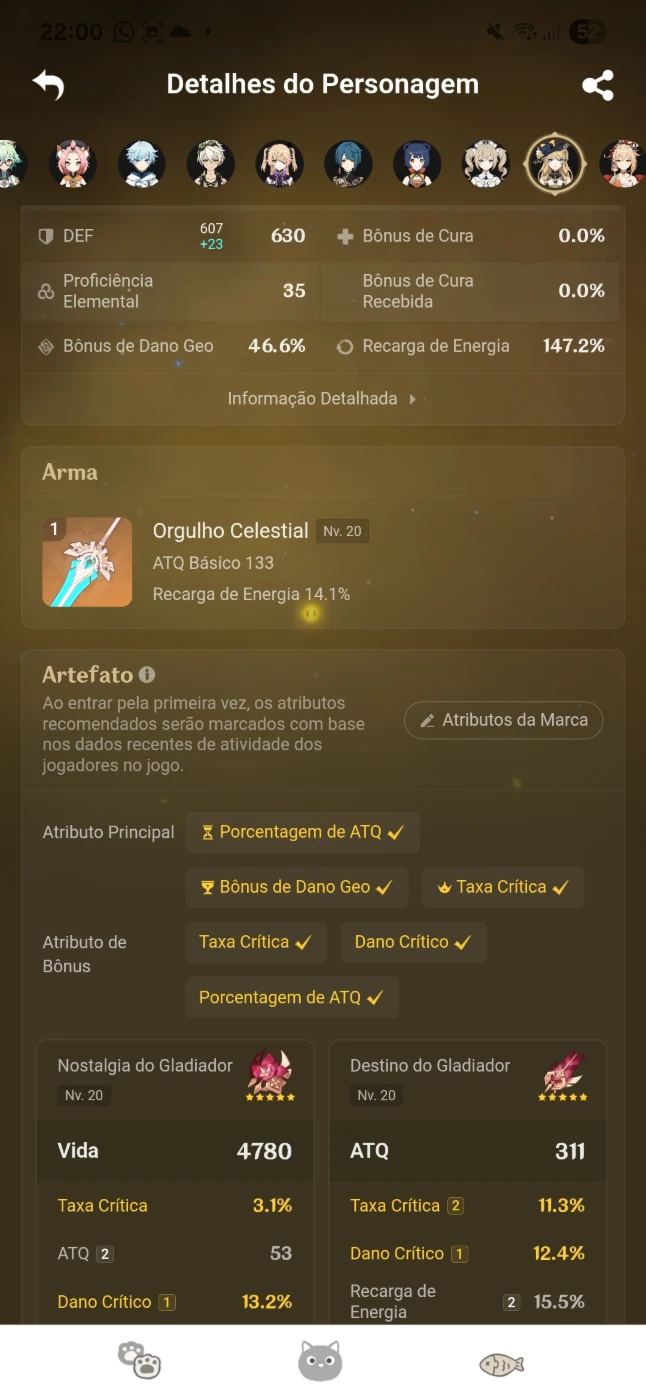646x1400 pixels.
Task: Toggle Porcentagem de ATQ chip with hourglass icon
Action: tap(302, 832)
